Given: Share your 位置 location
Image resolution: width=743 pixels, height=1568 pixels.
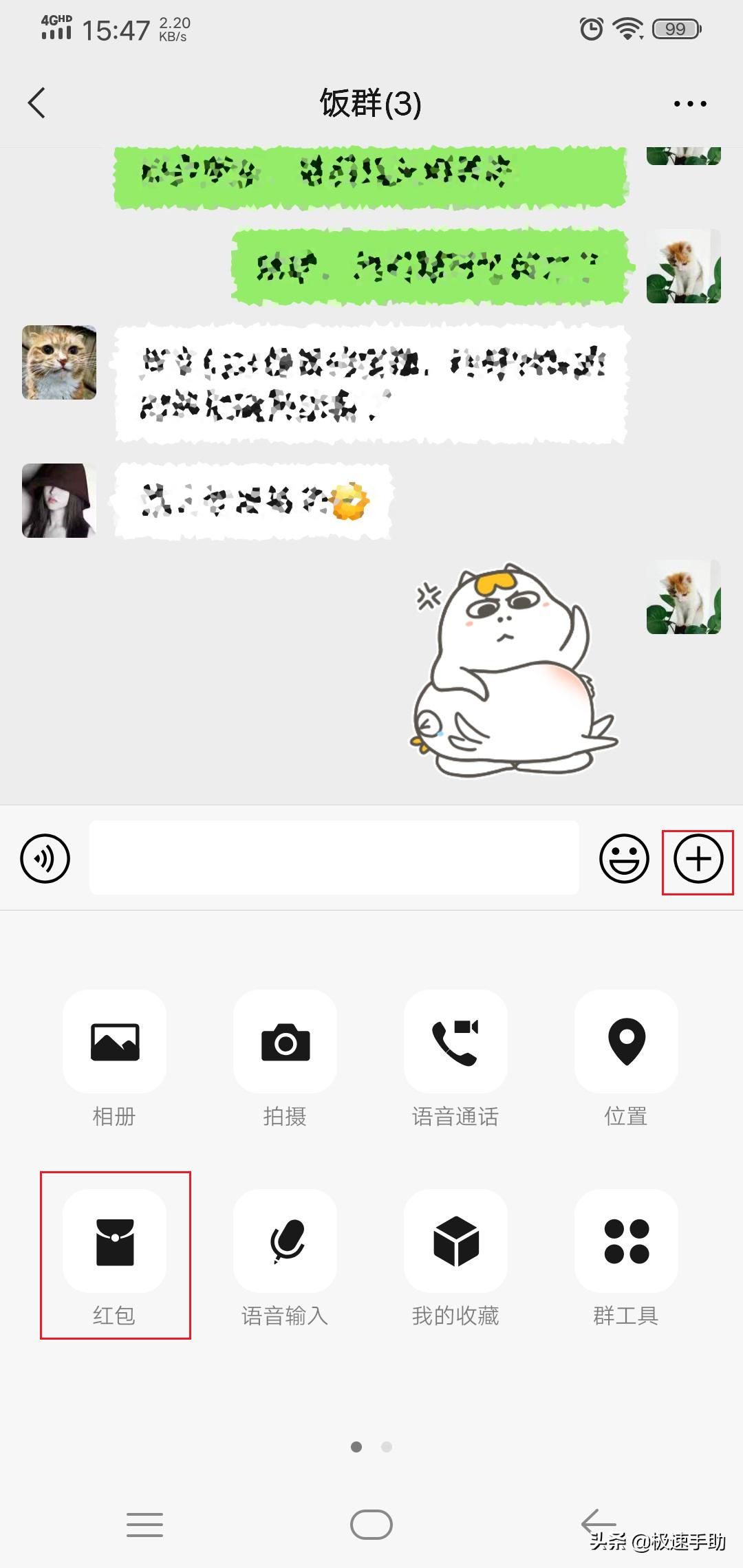Looking at the screenshot, I should (626, 1041).
